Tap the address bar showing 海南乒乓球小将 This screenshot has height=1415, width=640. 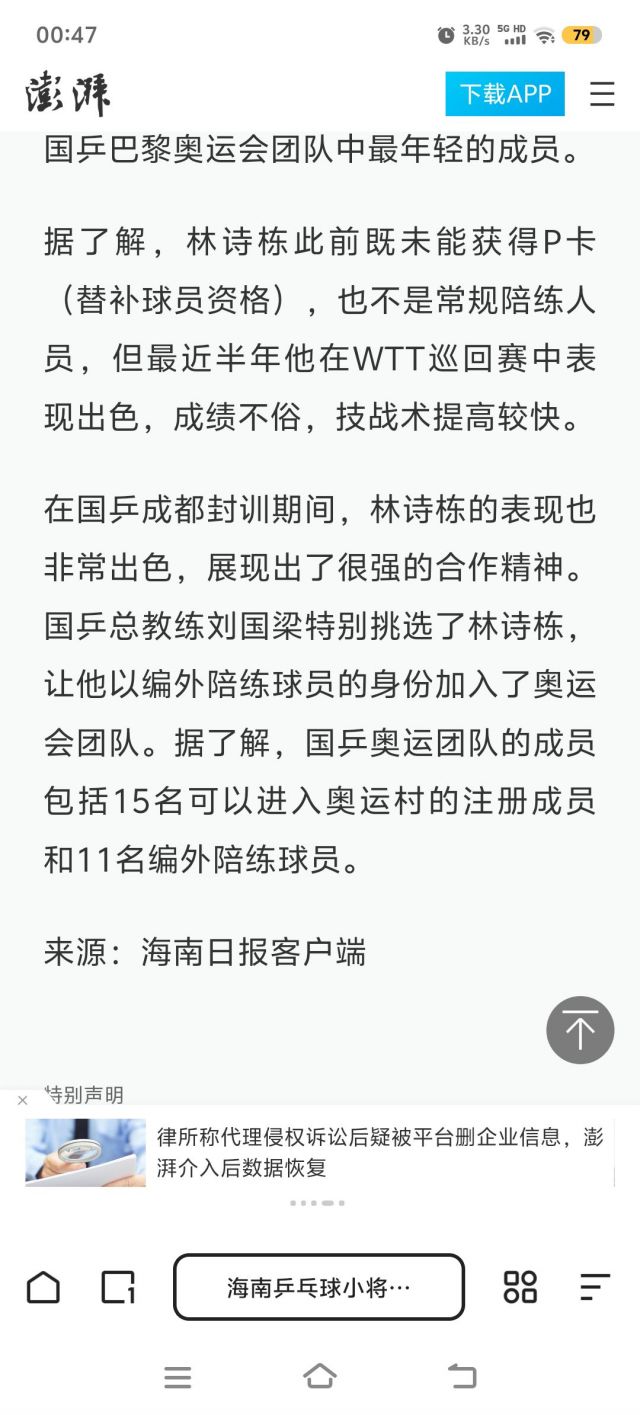[x=319, y=1287]
